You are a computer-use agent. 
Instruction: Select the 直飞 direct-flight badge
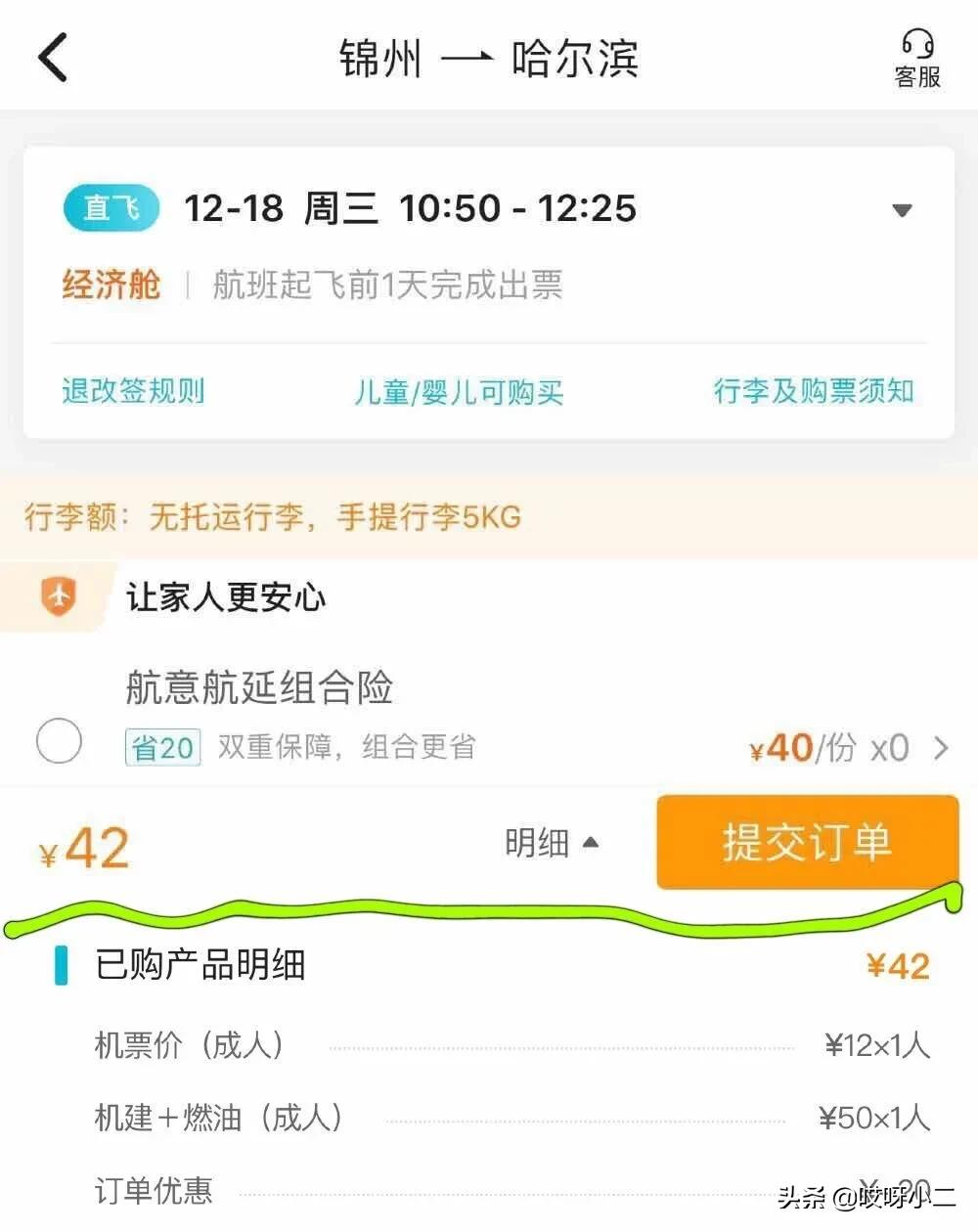pos(110,207)
